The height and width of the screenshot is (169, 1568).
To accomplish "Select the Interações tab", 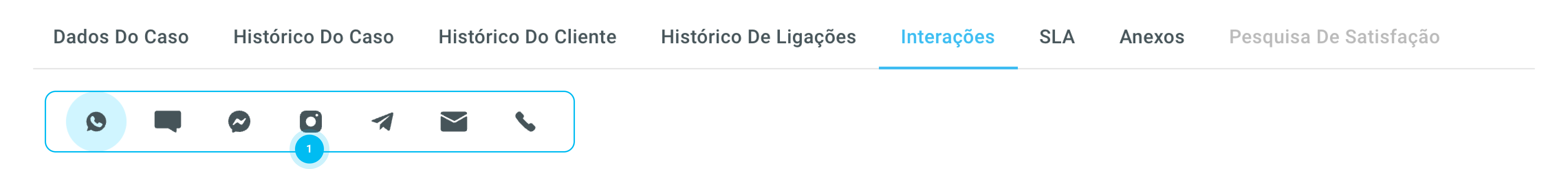I will pyautogui.click(x=947, y=37).
